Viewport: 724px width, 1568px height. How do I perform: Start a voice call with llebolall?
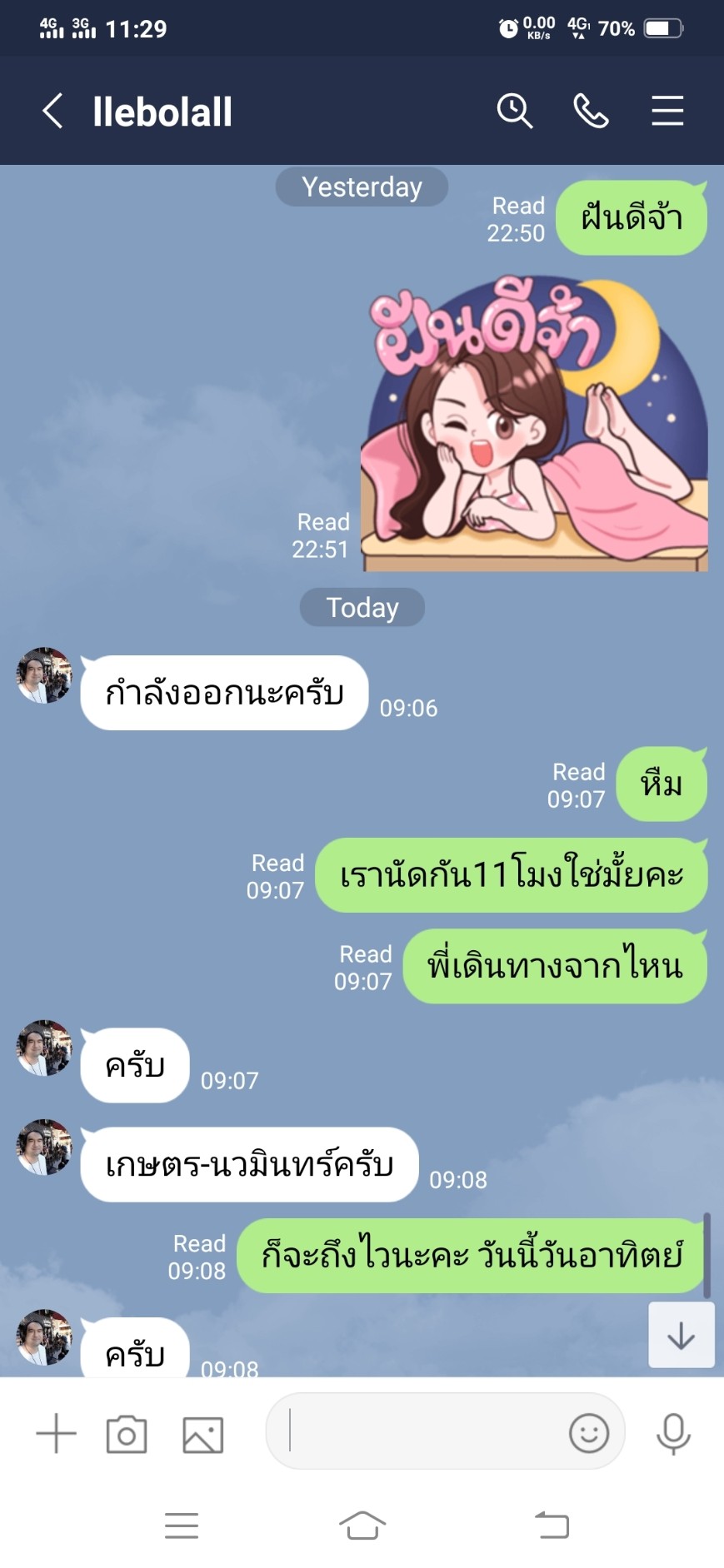click(591, 111)
